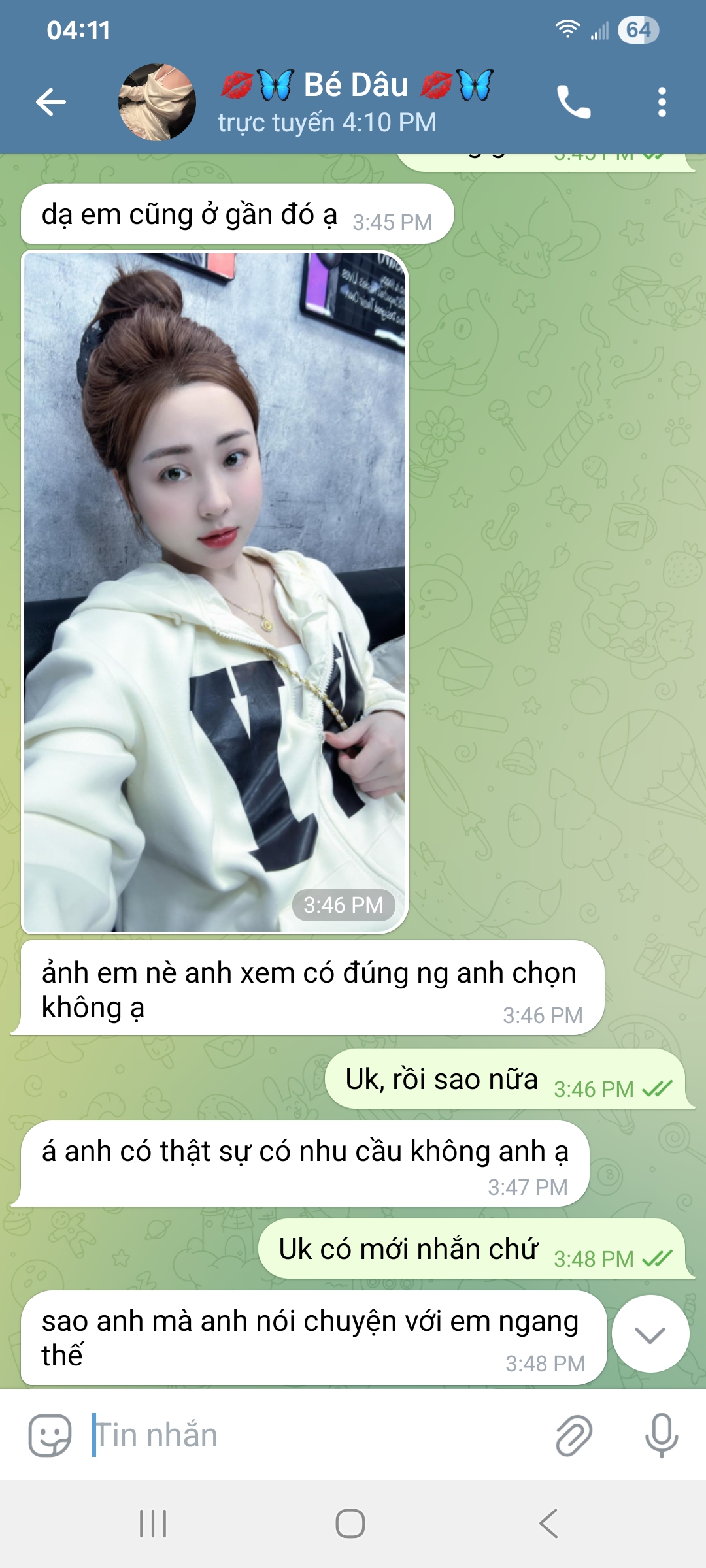Focus the Tin nhắn message field
This screenshot has height=1568, width=706.
(x=314, y=1435)
